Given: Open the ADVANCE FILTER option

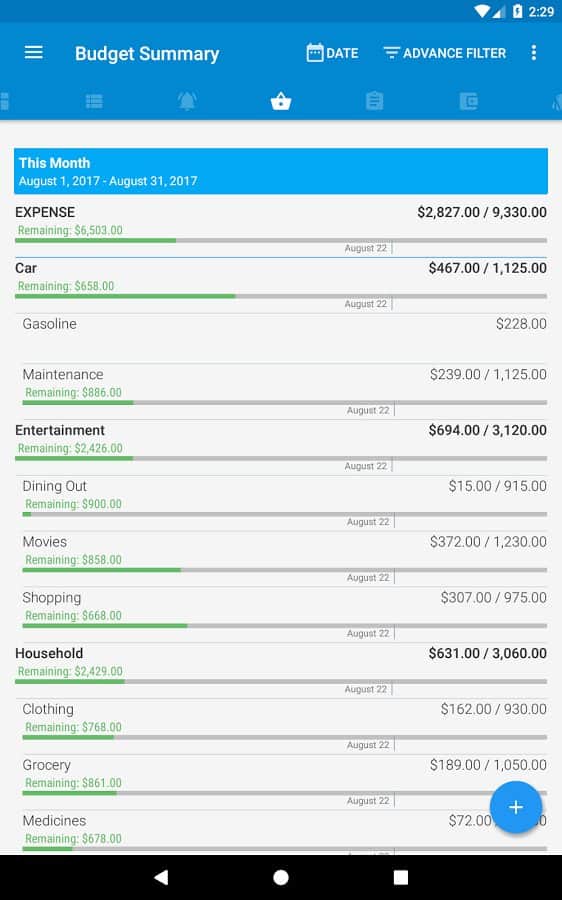Looking at the screenshot, I should [x=444, y=53].
